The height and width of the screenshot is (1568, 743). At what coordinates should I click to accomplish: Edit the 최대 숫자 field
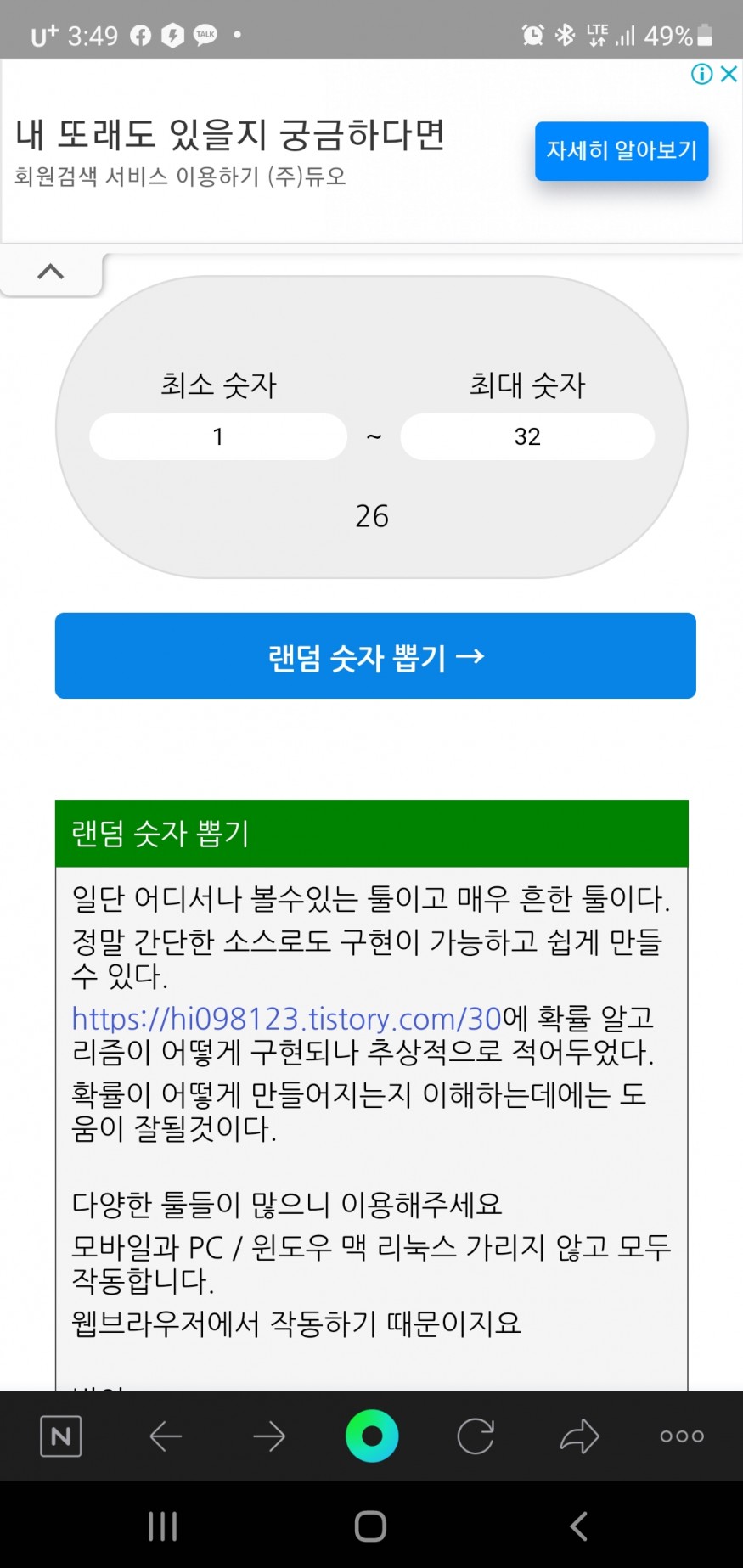(527, 436)
